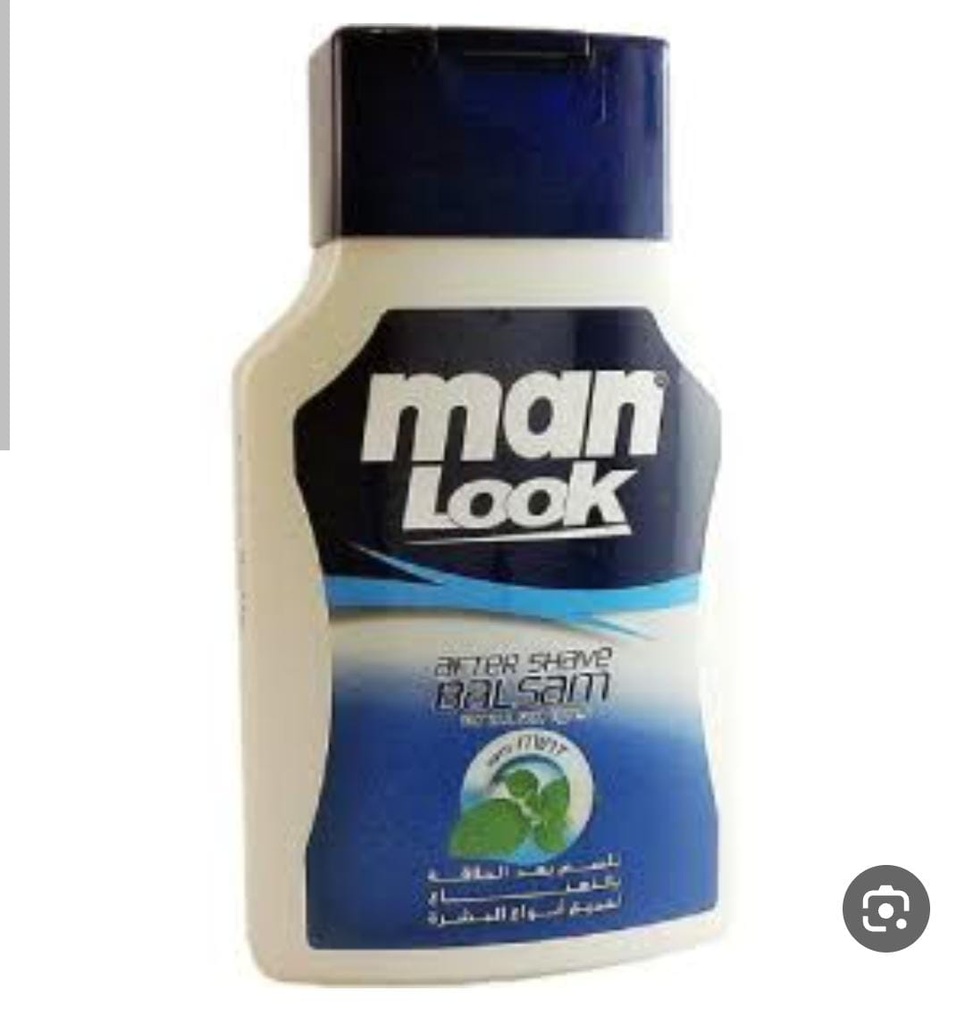Search this image with Google Lens
The image size is (965, 1024).
click(885, 908)
